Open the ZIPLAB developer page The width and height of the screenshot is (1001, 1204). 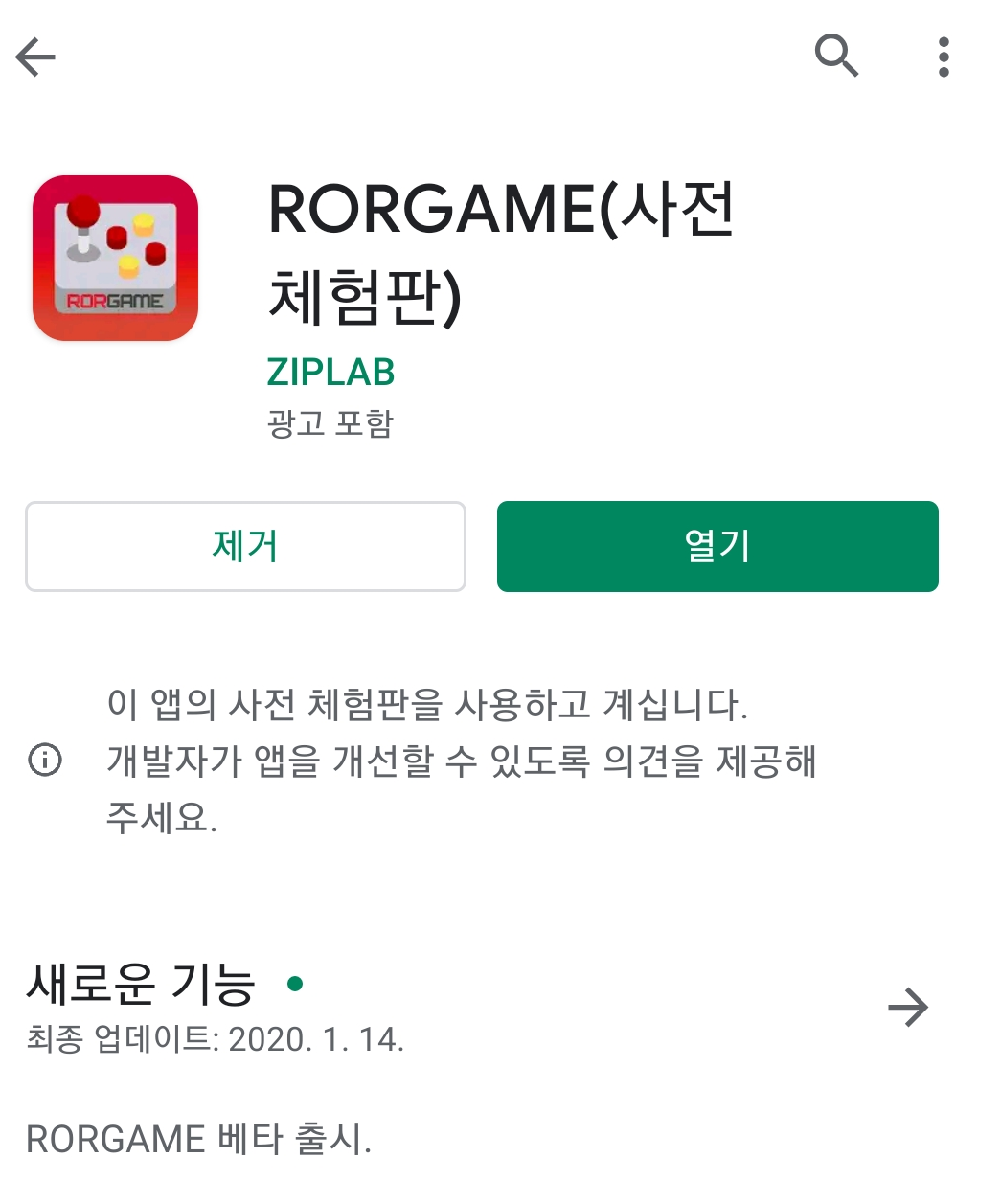tap(331, 373)
